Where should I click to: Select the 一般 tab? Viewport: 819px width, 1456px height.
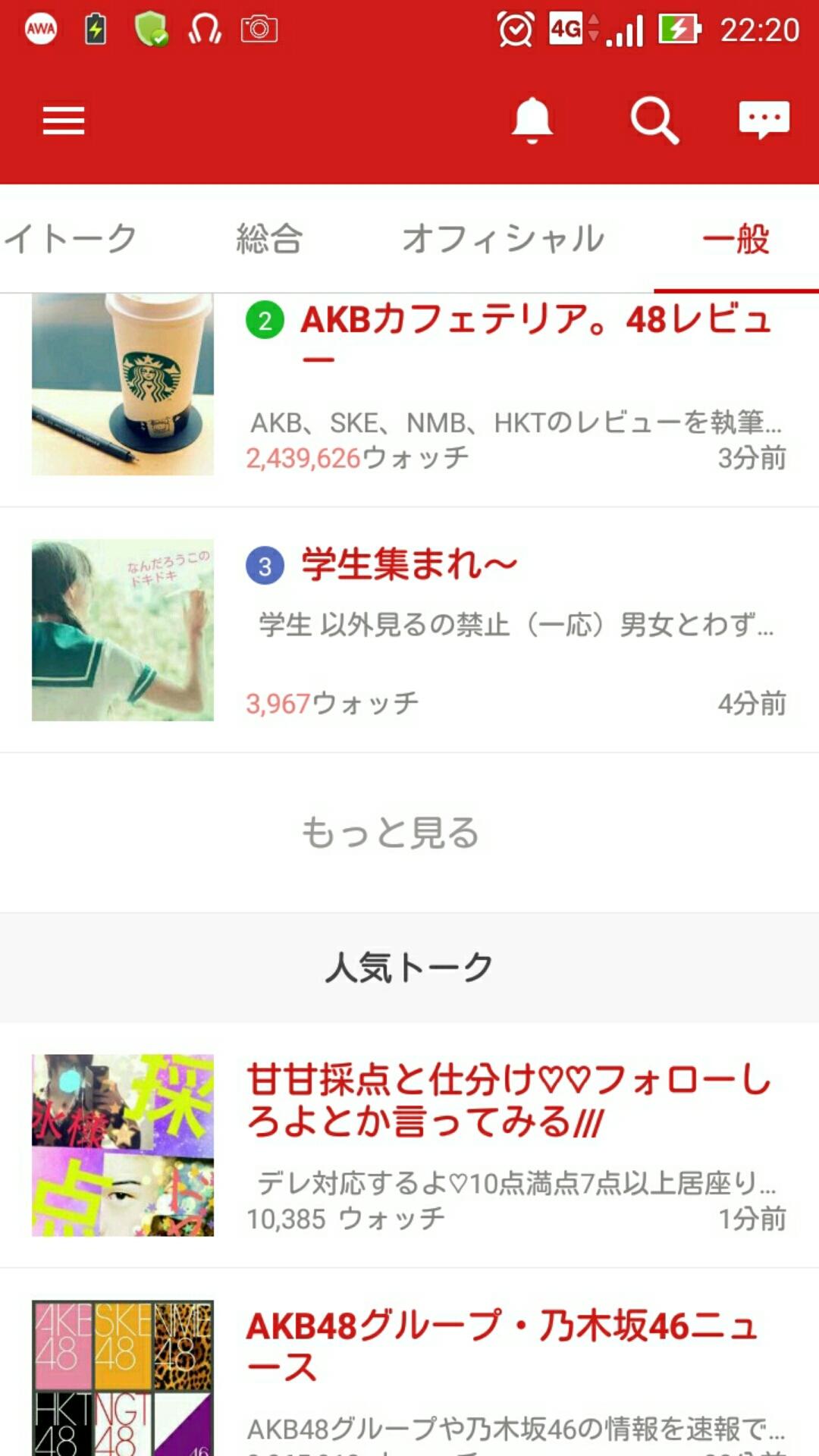[736, 239]
